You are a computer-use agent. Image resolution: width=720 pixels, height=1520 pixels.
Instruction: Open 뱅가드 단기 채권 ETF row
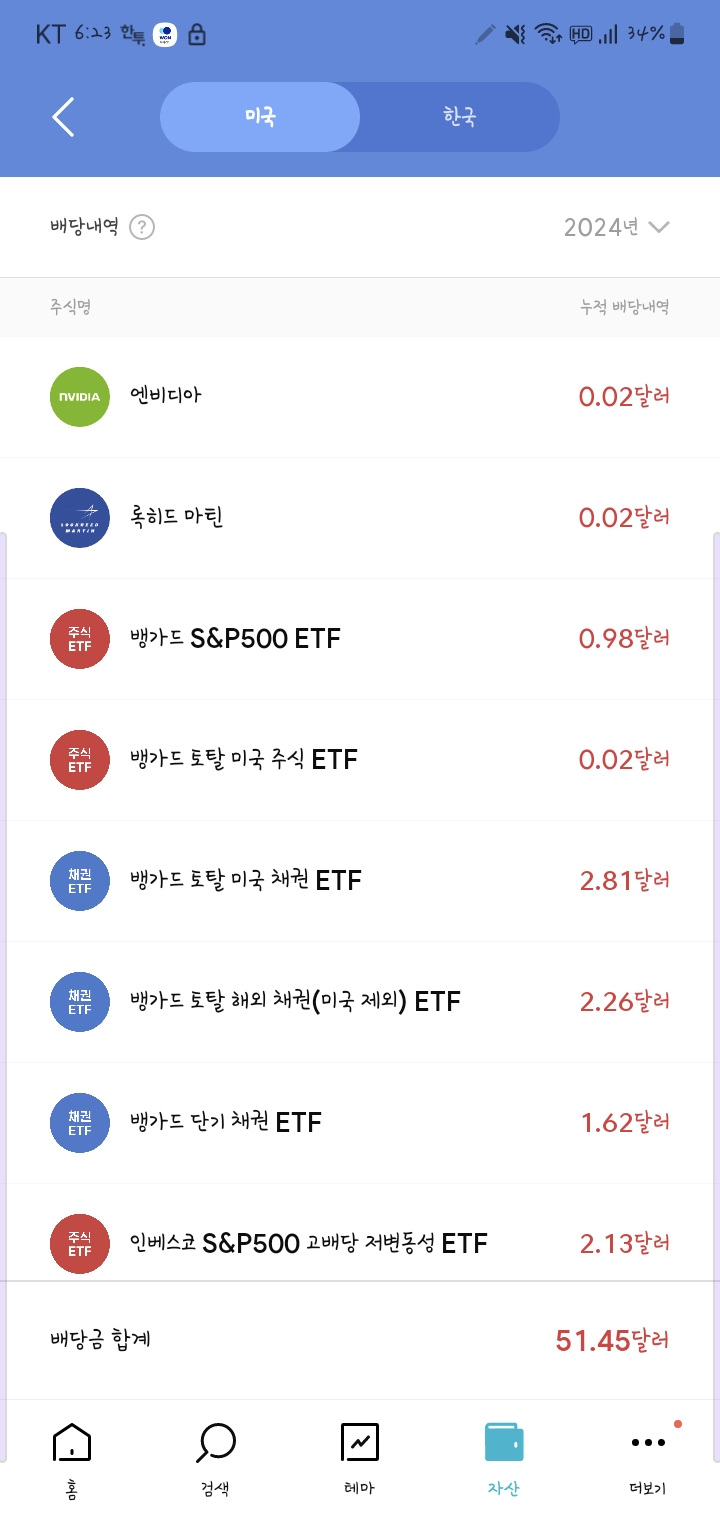coord(360,1122)
